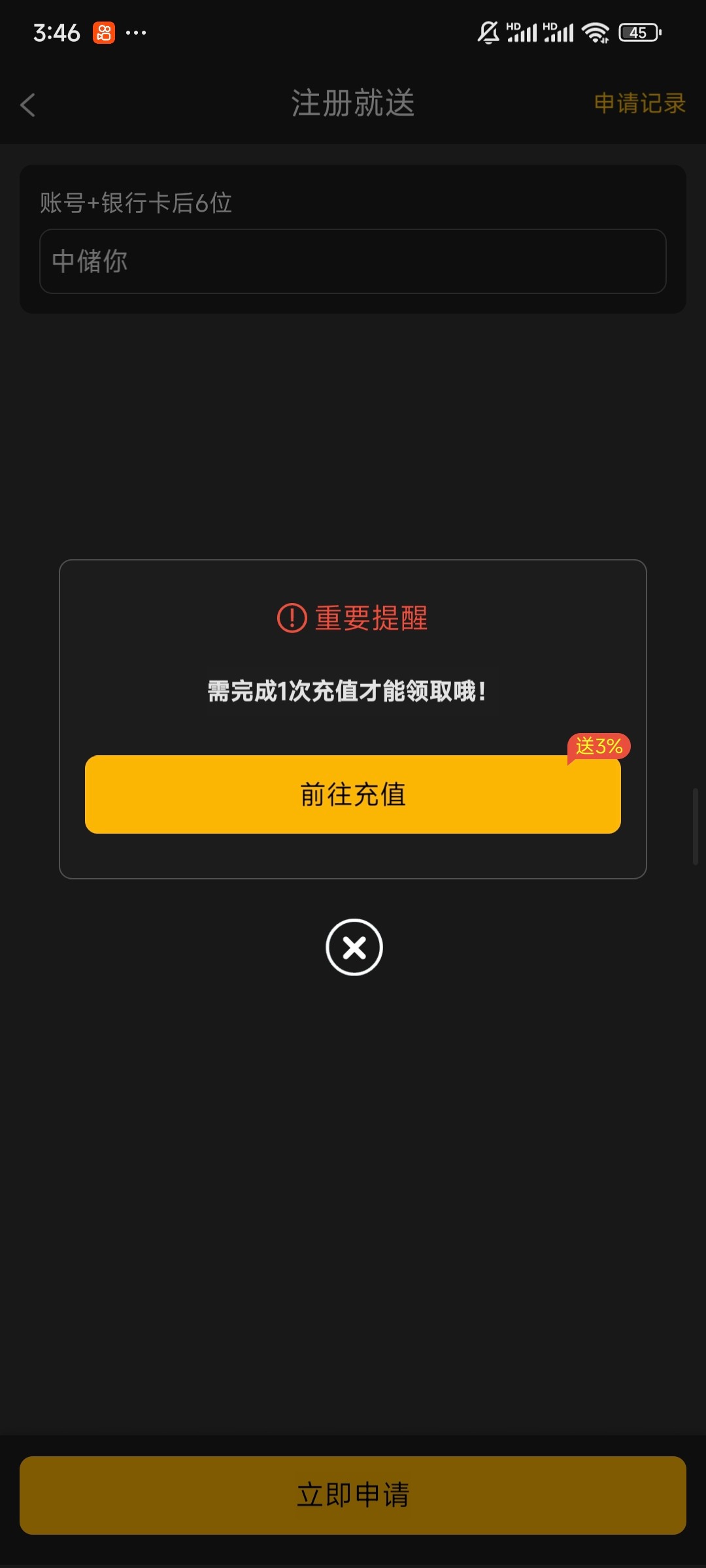The width and height of the screenshot is (706, 1568).
Task: Tap the 立即申请 button
Action: point(353,1495)
